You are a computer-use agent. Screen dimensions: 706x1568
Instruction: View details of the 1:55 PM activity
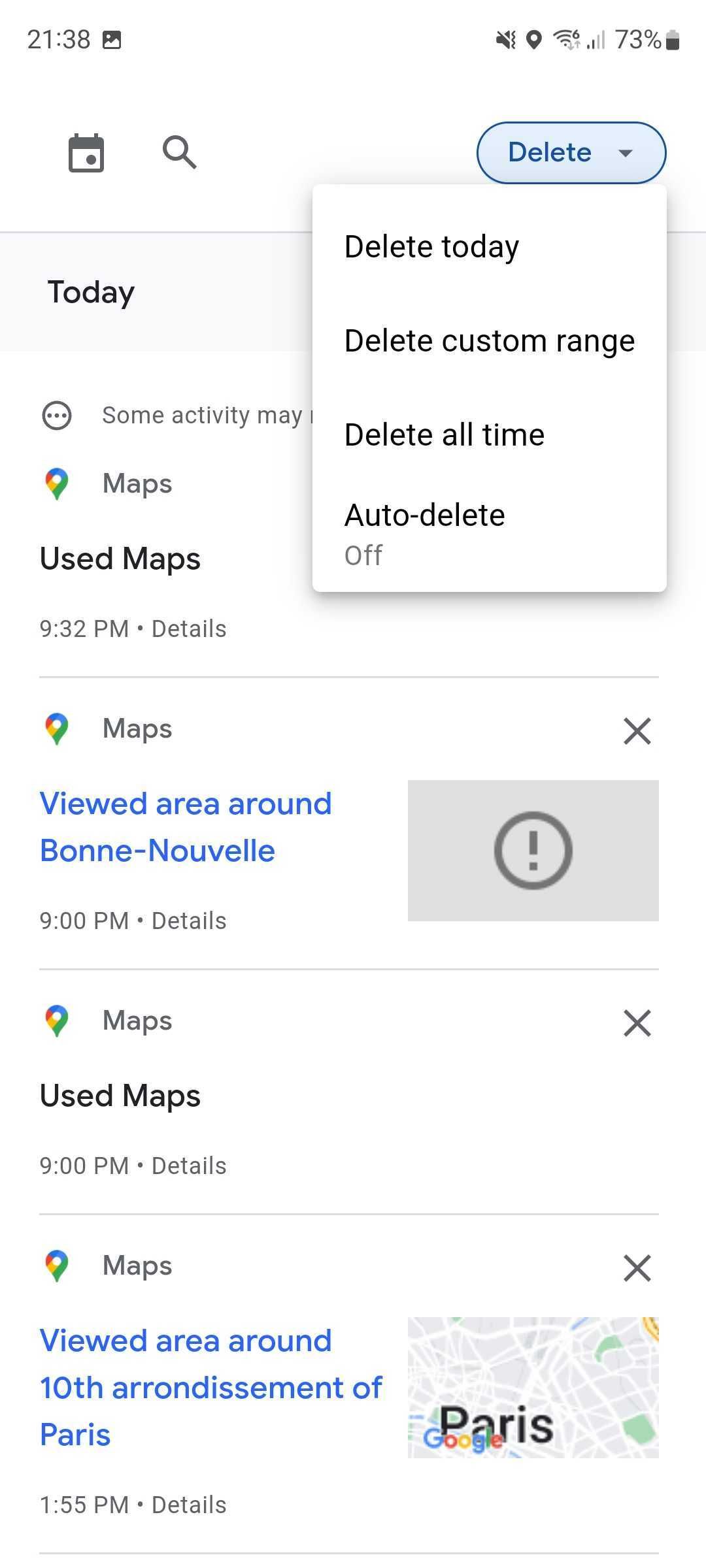pos(189,1505)
